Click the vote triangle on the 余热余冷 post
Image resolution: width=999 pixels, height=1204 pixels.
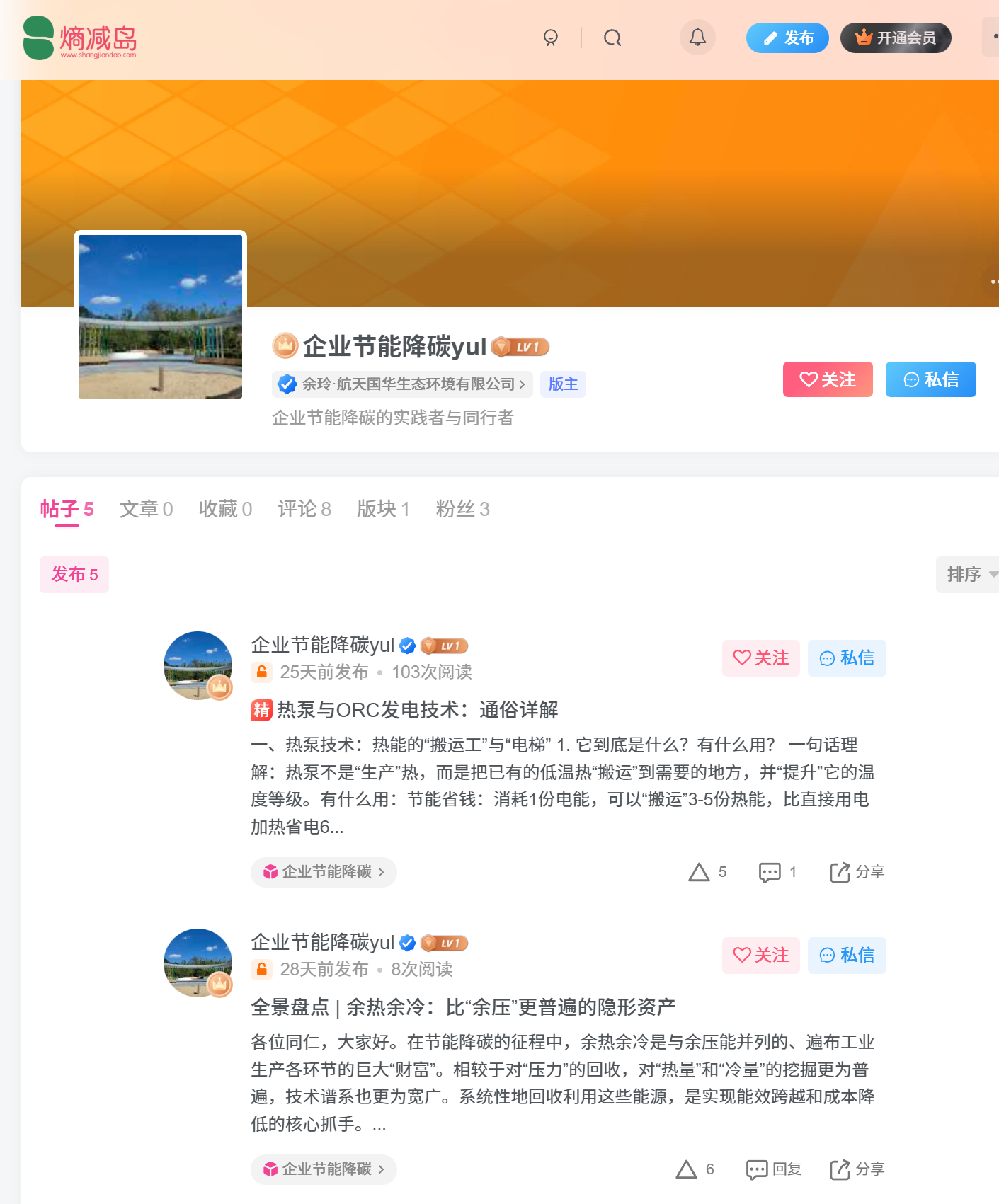point(687,1169)
